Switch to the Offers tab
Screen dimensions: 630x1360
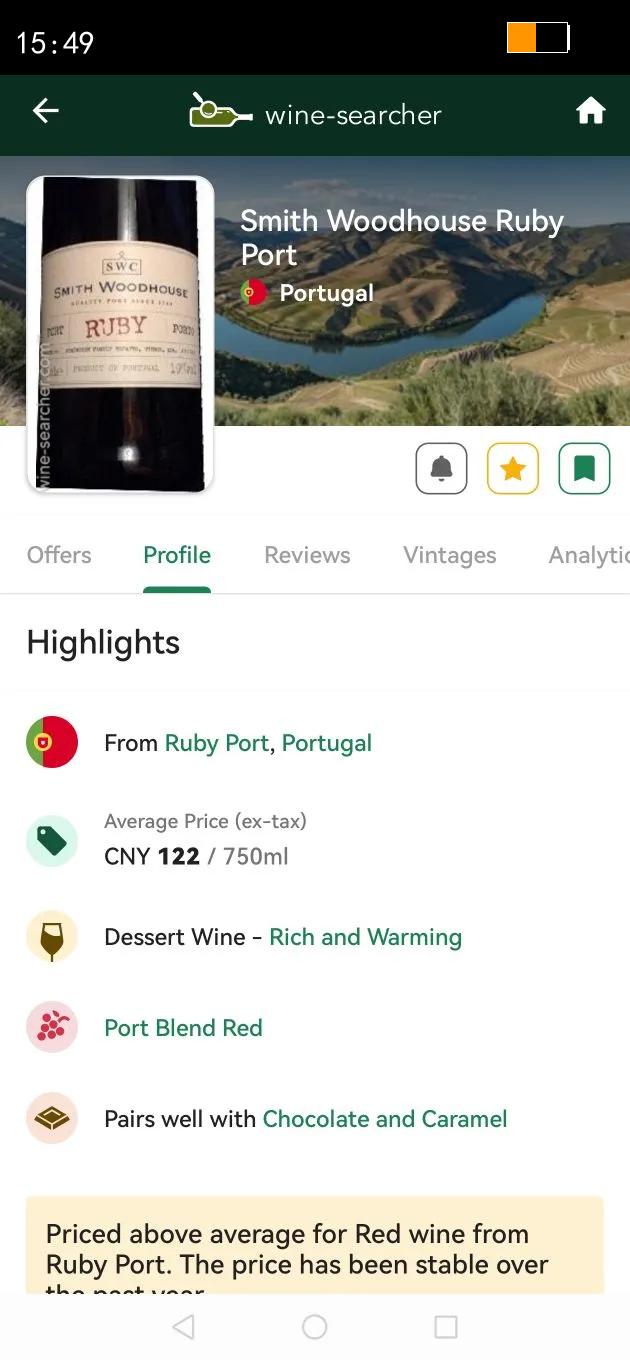(59, 555)
